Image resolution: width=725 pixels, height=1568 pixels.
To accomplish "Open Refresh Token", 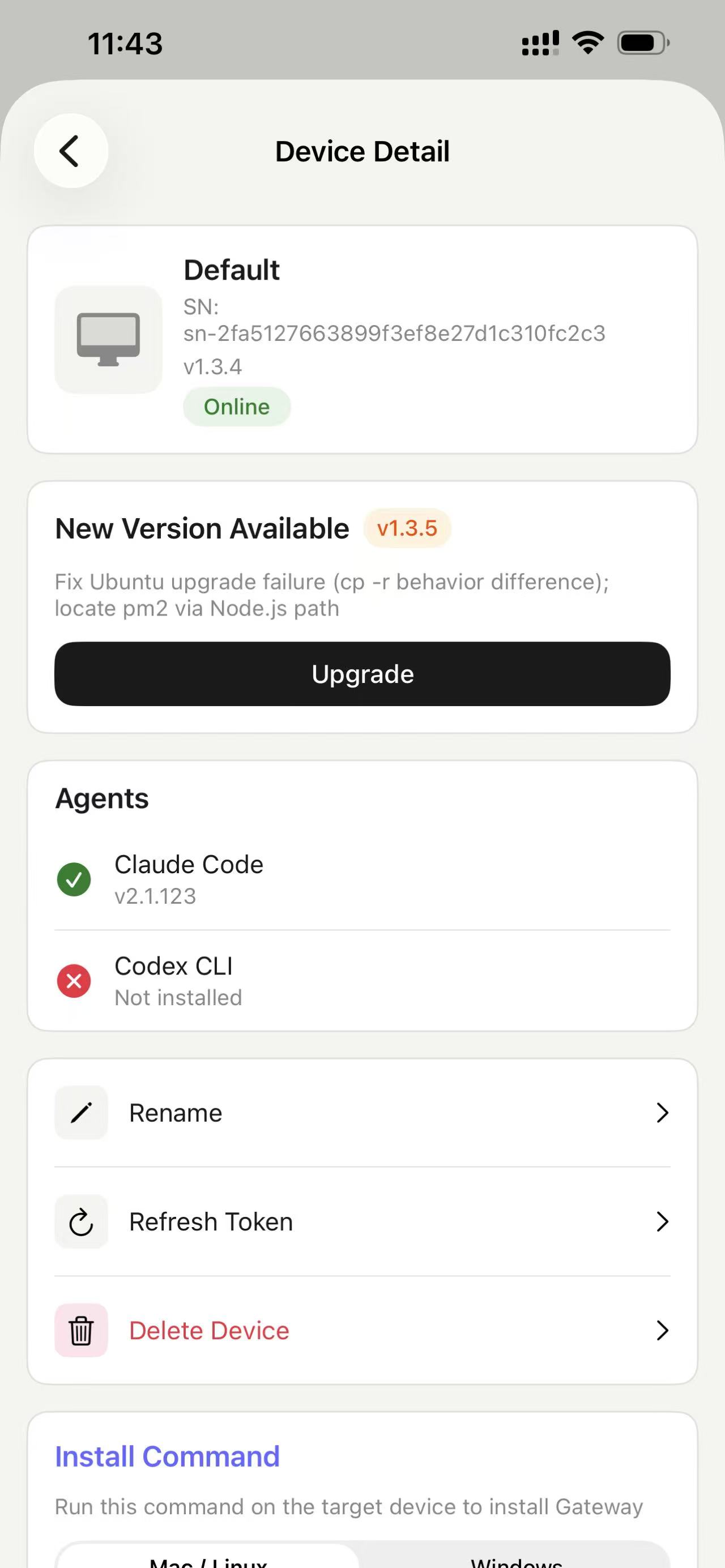I will [x=362, y=1221].
